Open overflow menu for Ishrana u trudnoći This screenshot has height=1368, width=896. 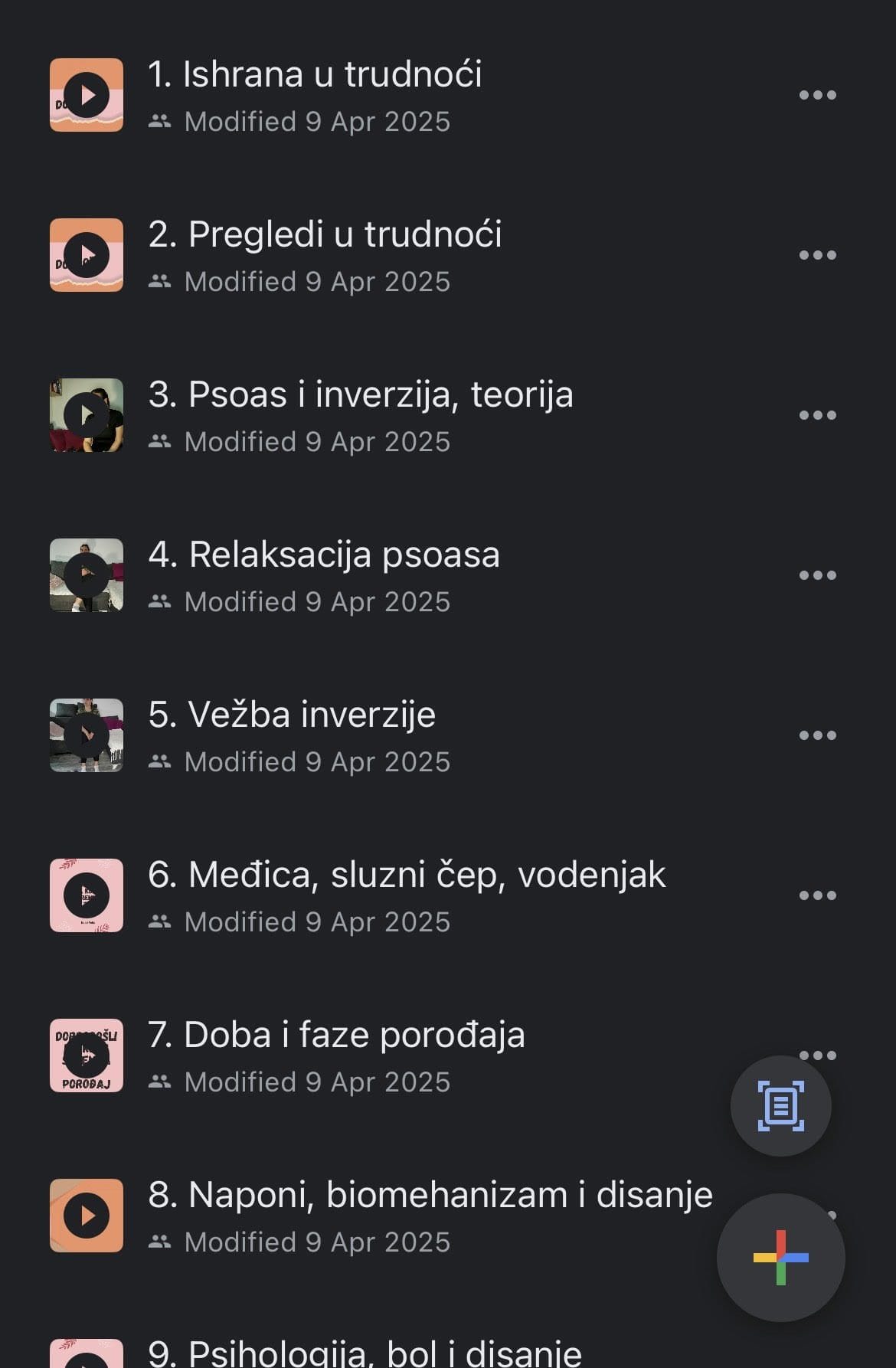click(819, 93)
